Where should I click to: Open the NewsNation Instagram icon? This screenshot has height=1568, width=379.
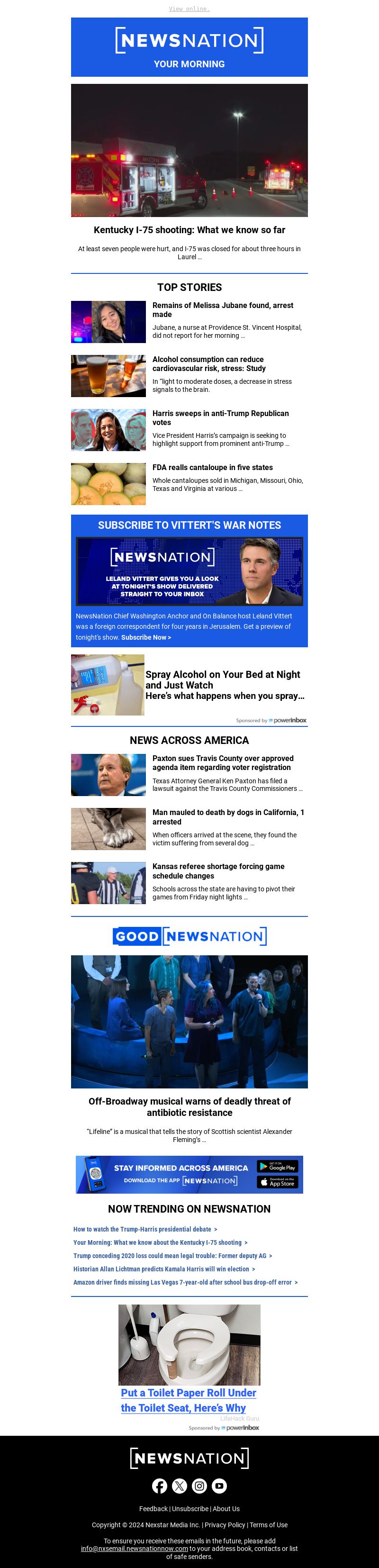click(x=199, y=1486)
